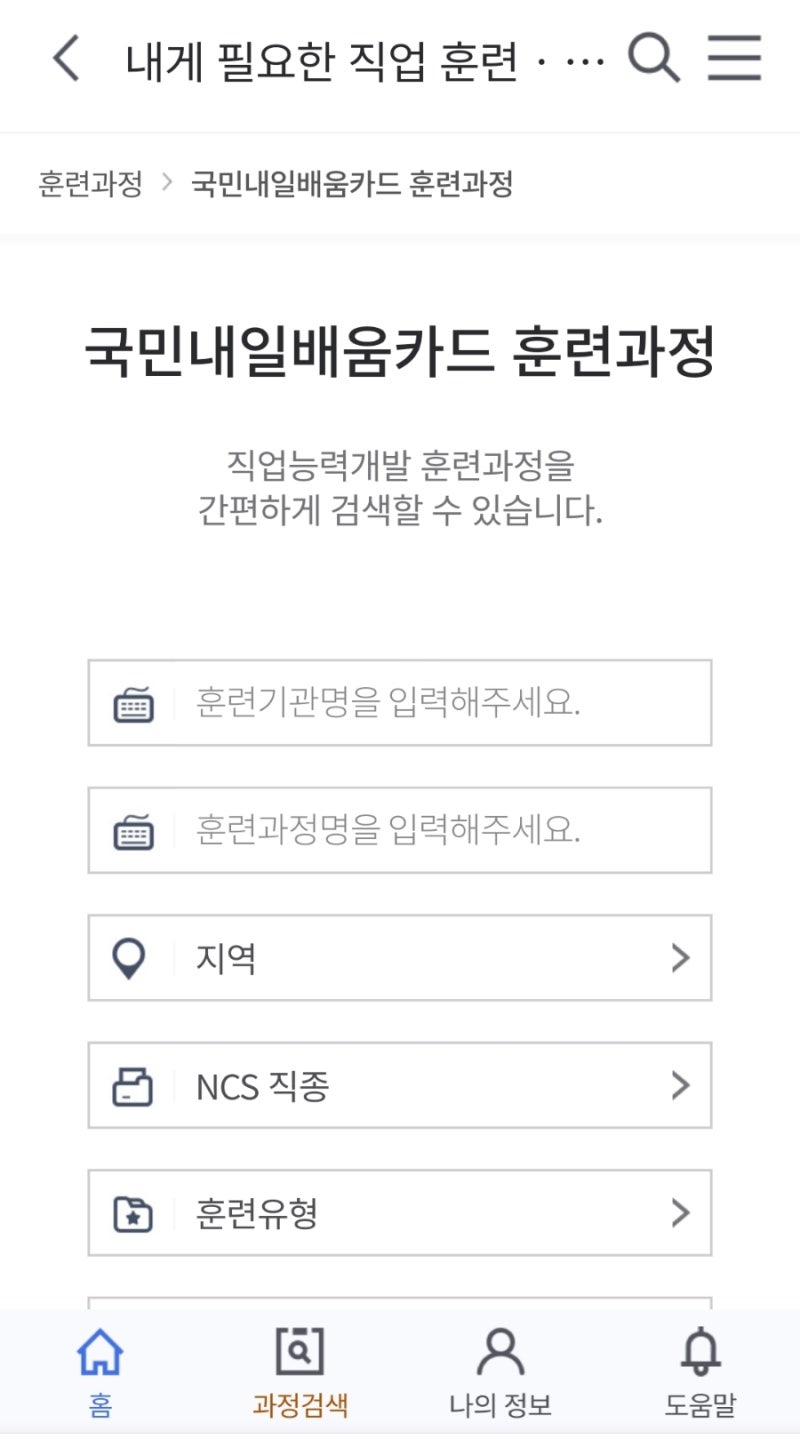Screen dimensions: 800x1439
Task: Tap the back arrow at top left
Action: coord(64,58)
